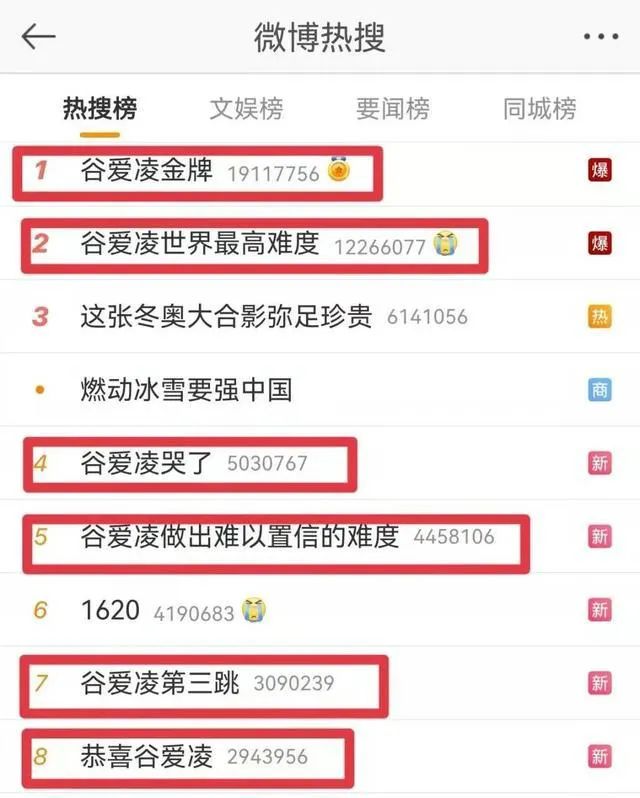Switch to the 同城榜 tab

click(539, 108)
